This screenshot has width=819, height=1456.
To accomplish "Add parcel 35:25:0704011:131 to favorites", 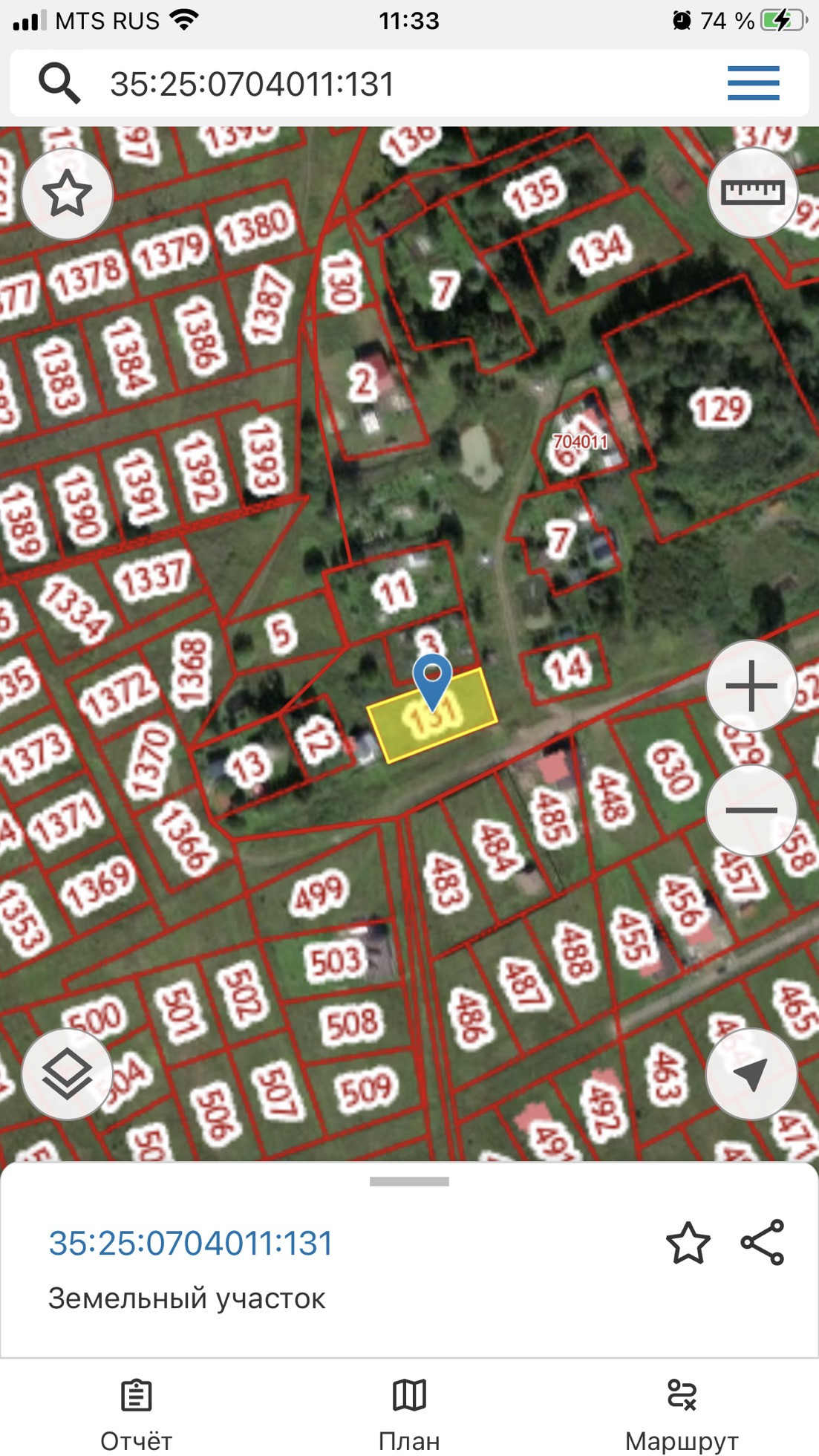I will (x=688, y=1243).
